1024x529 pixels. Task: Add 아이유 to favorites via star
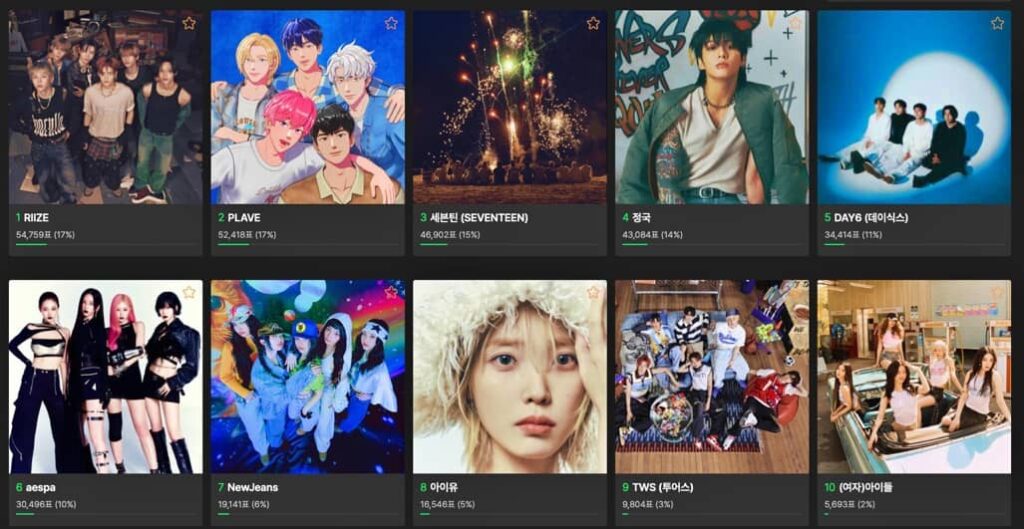(x=593, y=292)
